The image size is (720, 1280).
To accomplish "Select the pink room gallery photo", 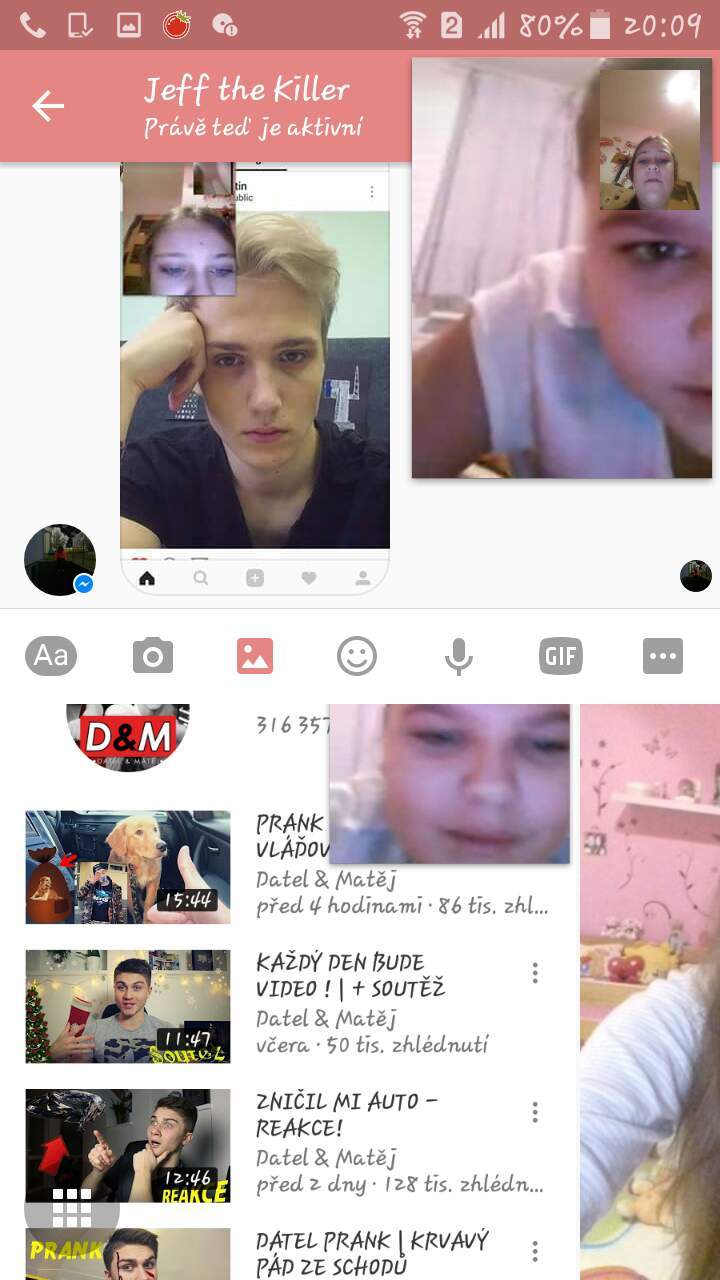I will tap(650, 992).
